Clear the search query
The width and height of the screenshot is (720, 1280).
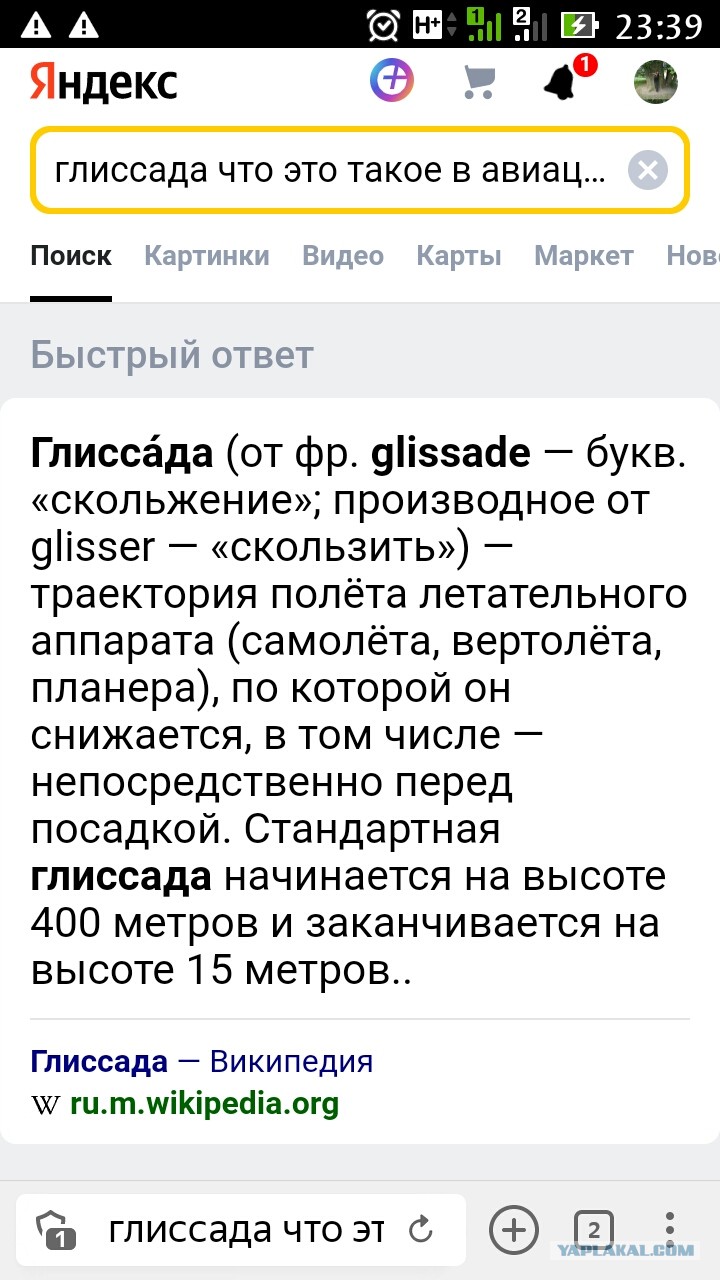click(648, 171)
